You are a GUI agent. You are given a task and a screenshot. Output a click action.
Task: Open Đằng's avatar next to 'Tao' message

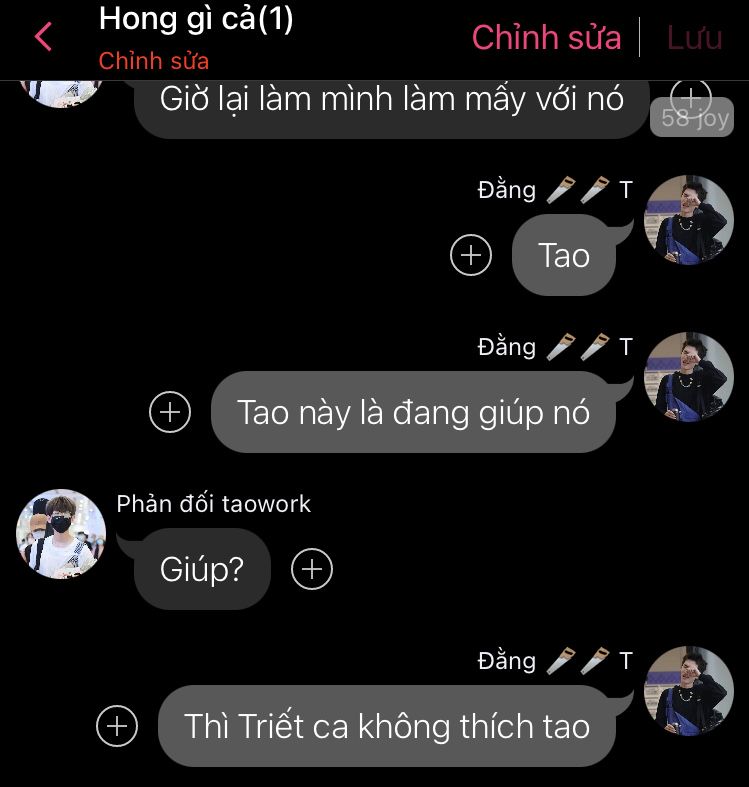689,220
